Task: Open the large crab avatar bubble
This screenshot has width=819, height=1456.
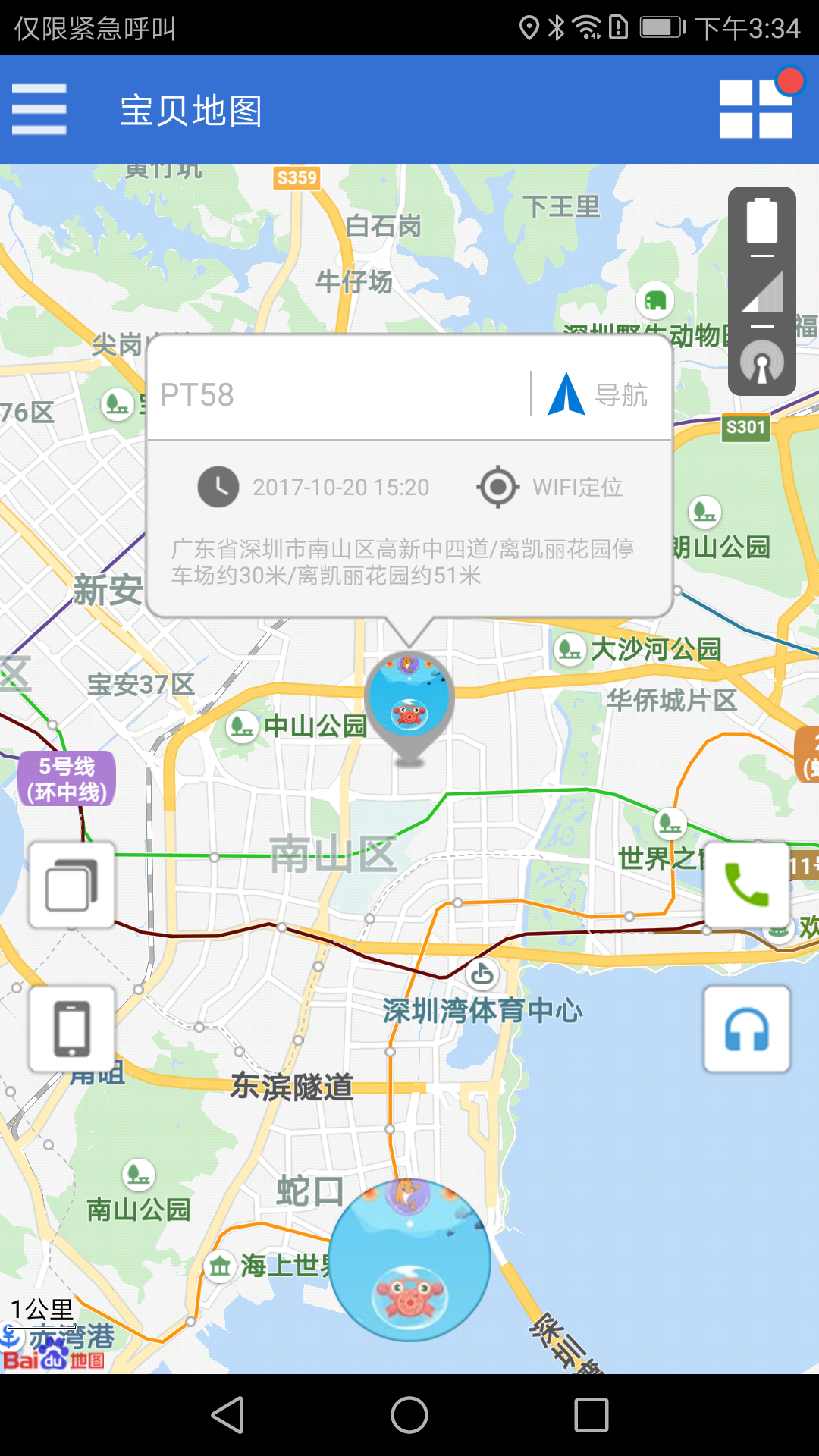Action: pyautogui.click(x=410, y=1260)
